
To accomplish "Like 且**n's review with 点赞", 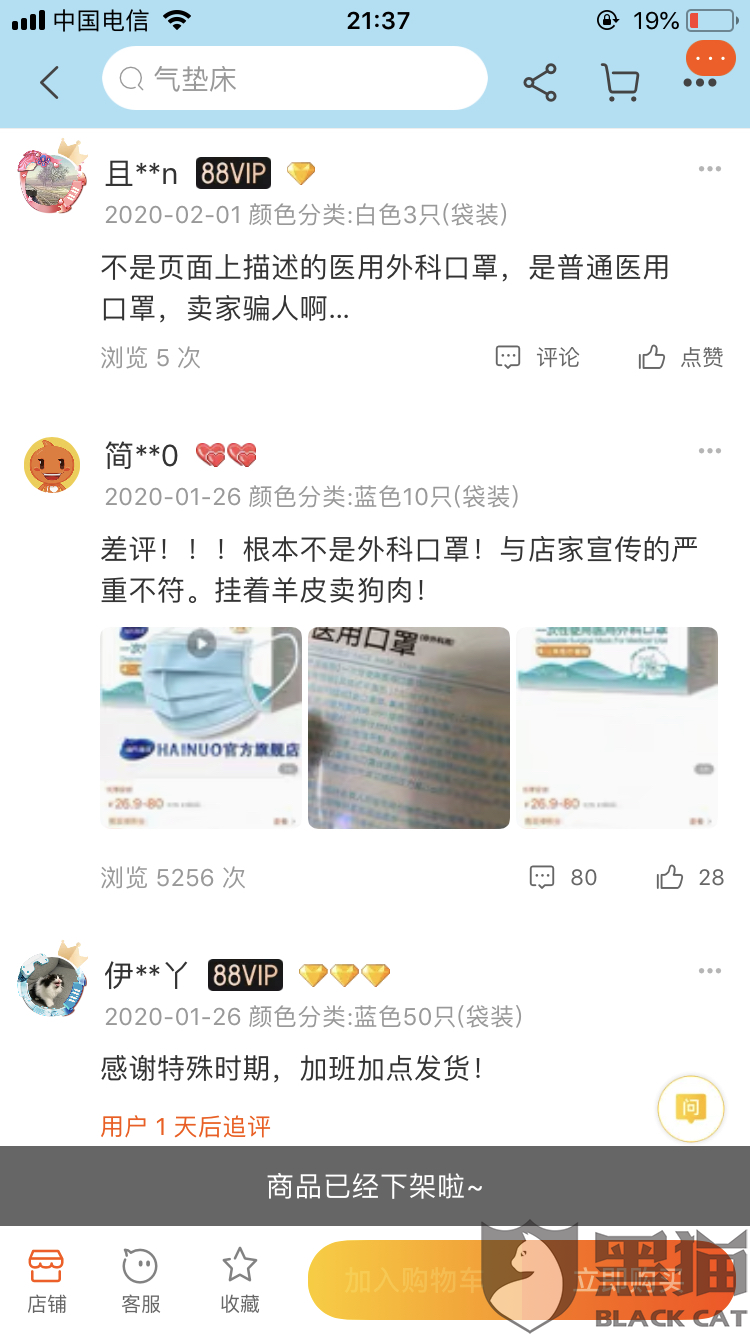I will click(681, 357).
